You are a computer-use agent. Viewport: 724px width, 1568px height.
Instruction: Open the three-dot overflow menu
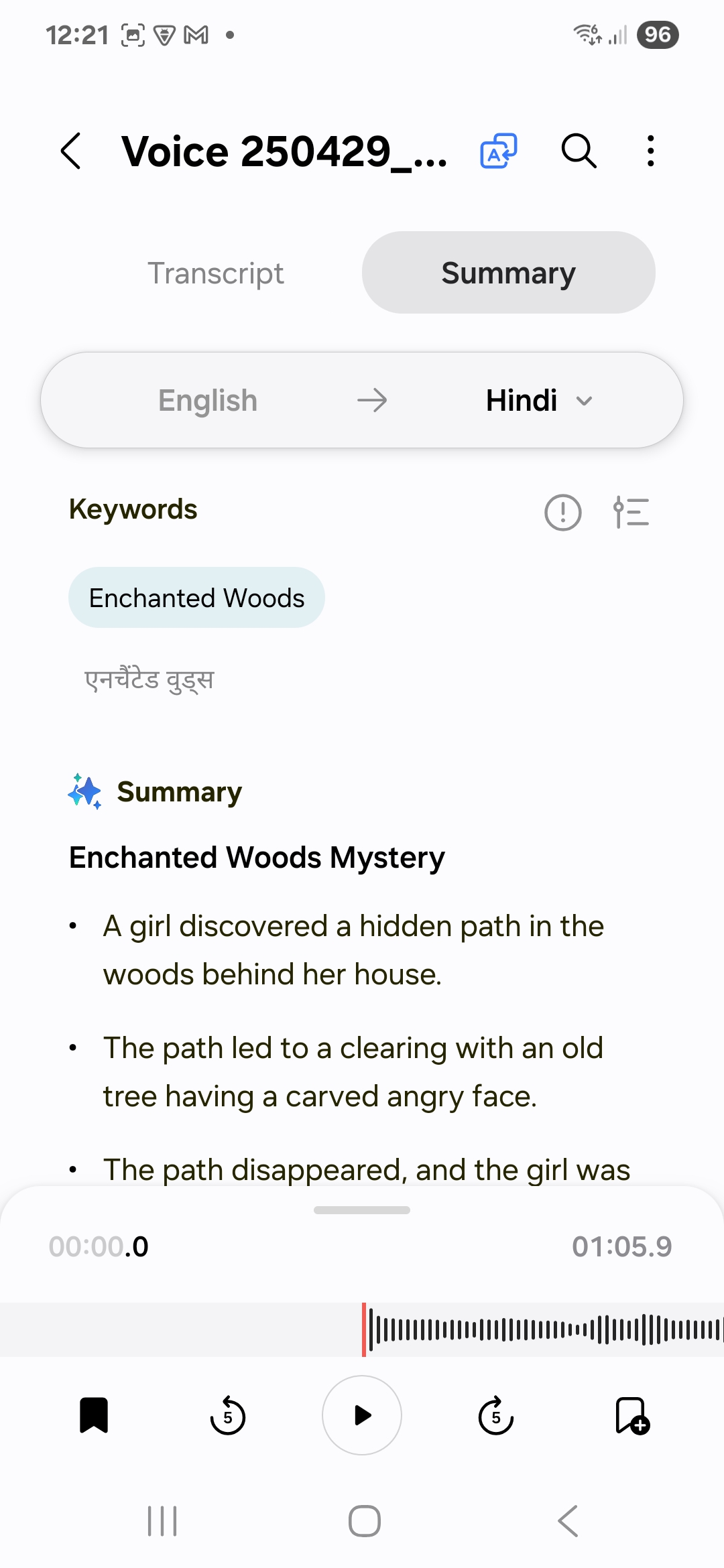click(650, 151)
